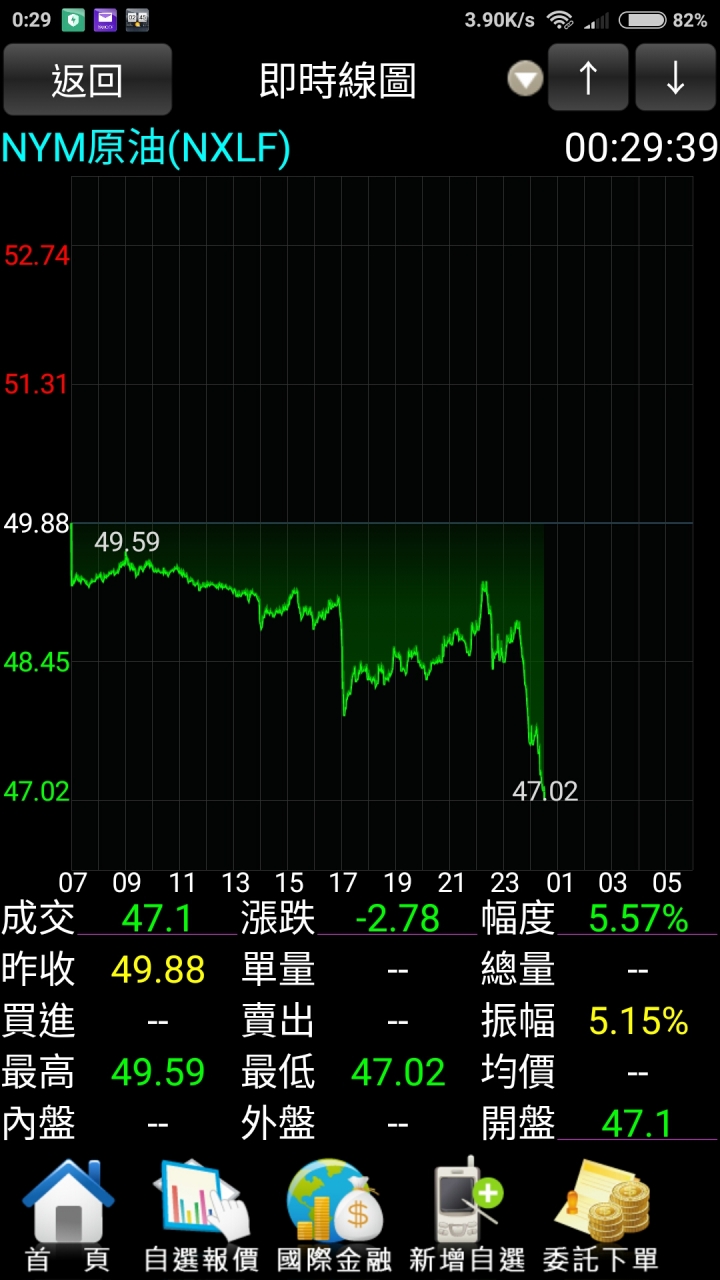Tap the 返回 back button
Image resolution: width=720 pixels, height=1280 pixels.
(87, 79)
